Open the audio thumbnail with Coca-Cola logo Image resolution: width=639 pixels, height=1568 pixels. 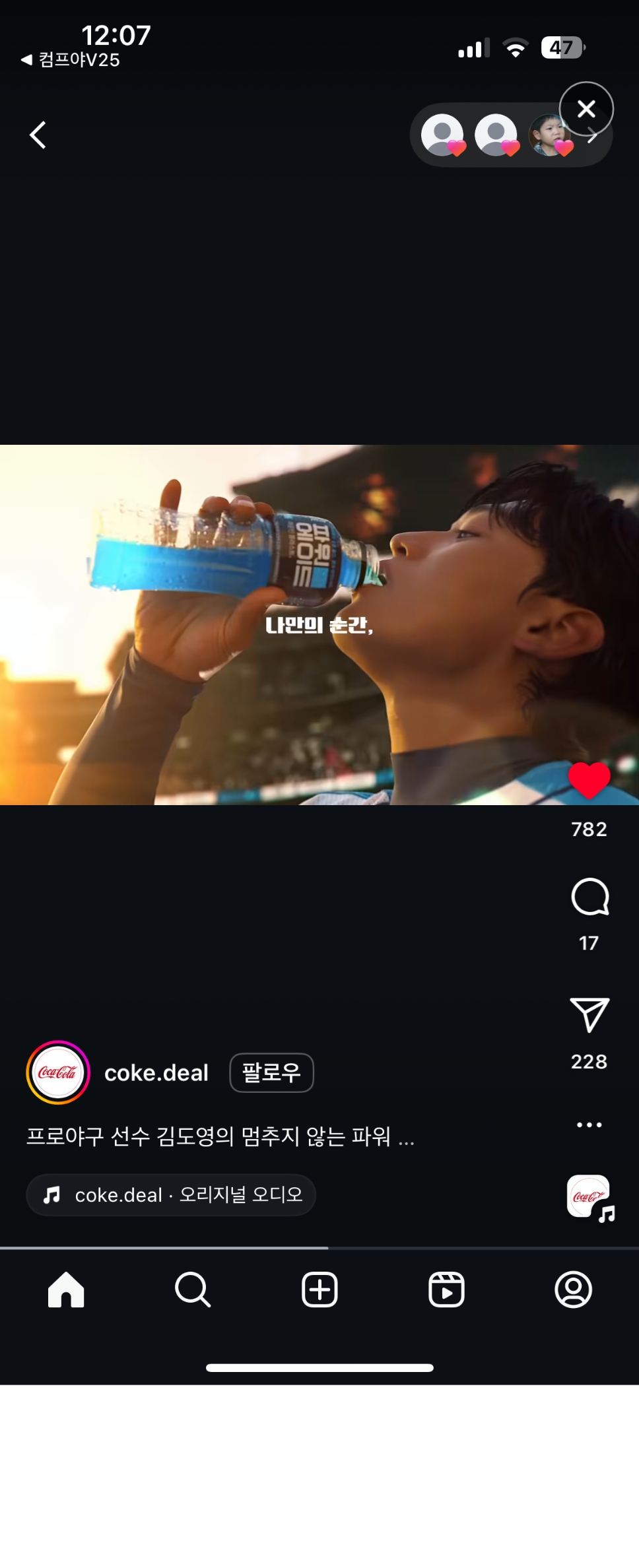click(x=589, y=1196)
